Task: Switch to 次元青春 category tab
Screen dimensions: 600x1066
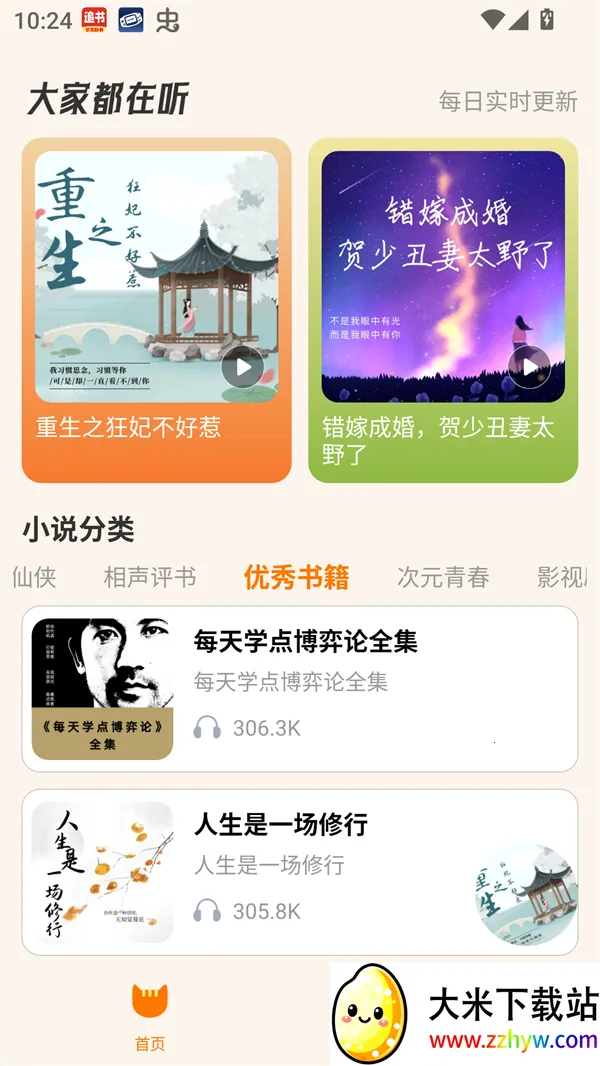Action: tap(443, 577)
